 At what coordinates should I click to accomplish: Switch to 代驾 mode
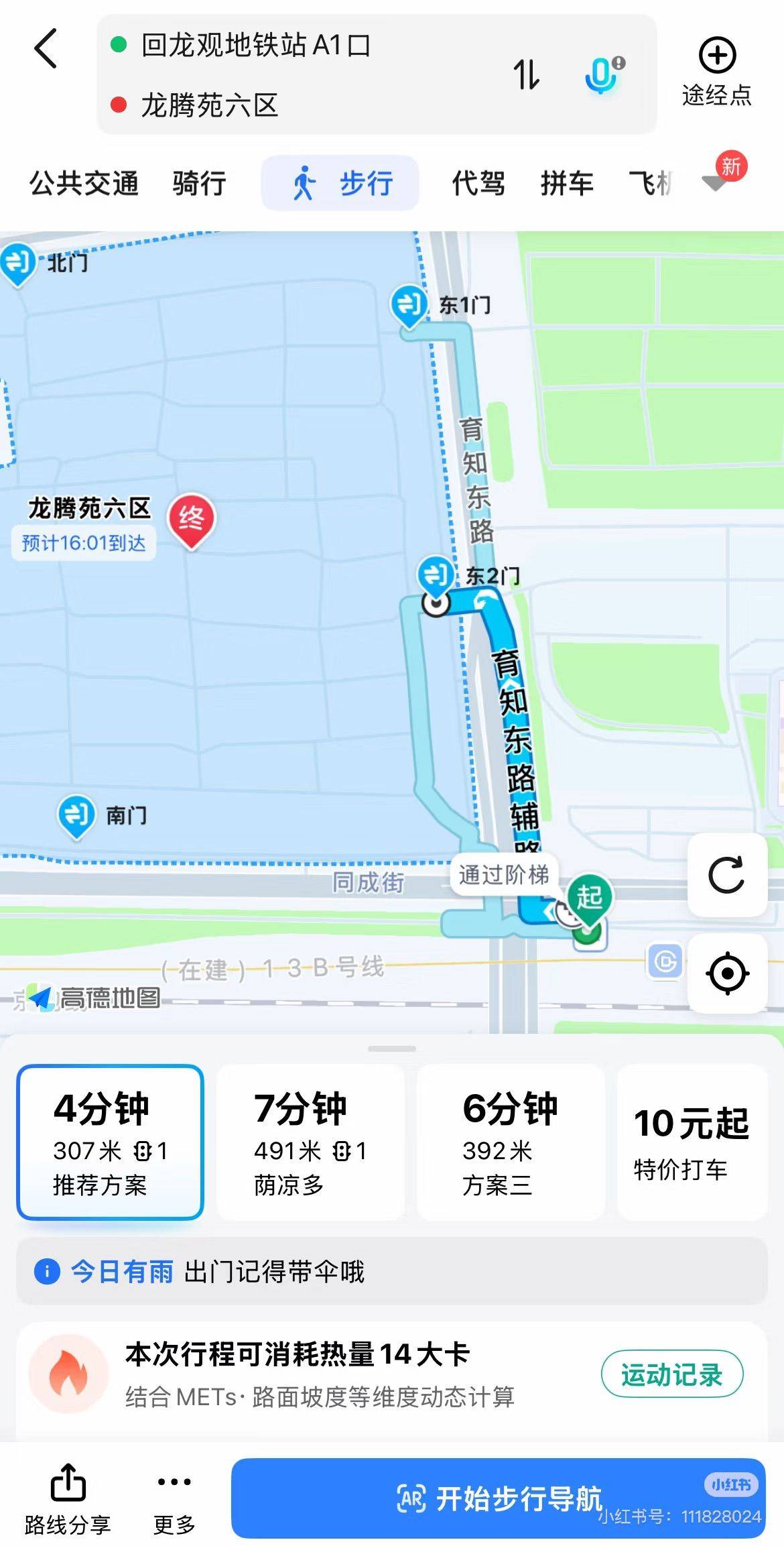click(x=478, y=183)
